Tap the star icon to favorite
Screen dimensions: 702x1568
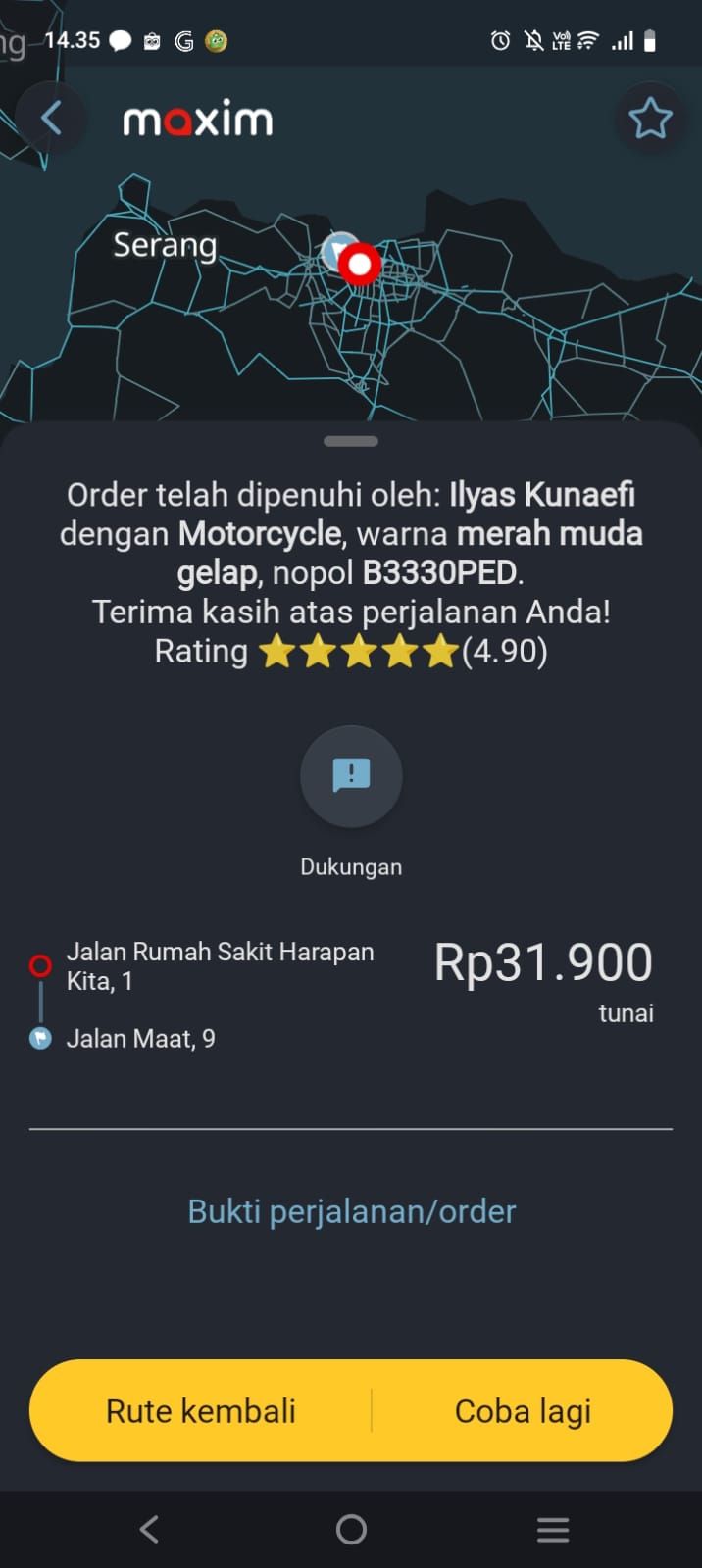coord(650,120)
